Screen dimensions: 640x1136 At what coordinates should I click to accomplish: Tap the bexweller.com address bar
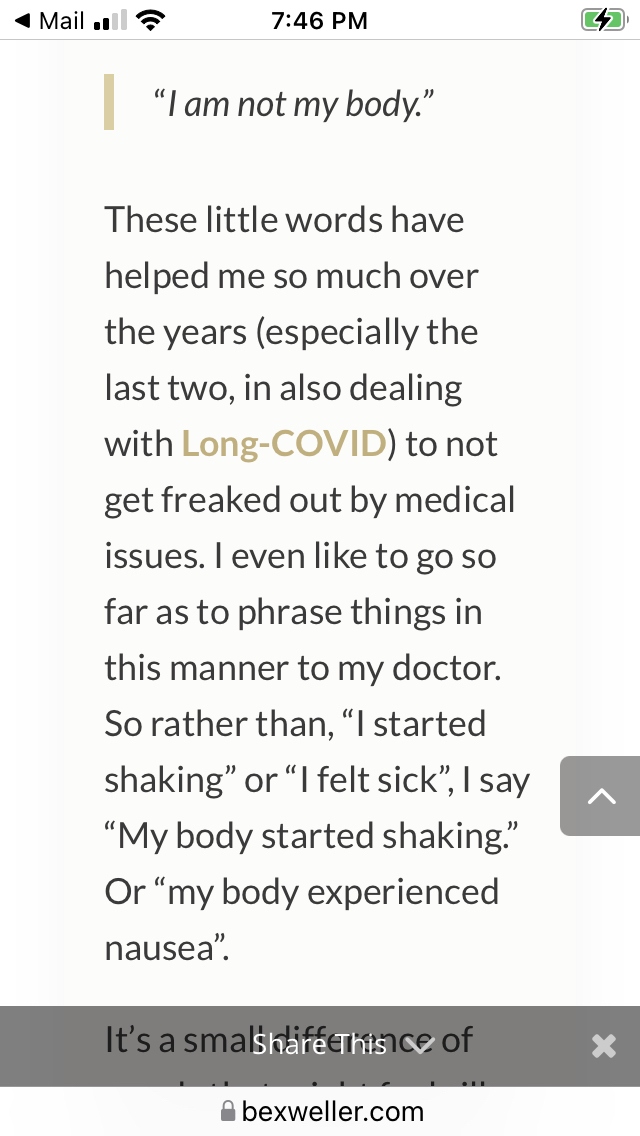pyautogui.click(x=320, y=1111)
